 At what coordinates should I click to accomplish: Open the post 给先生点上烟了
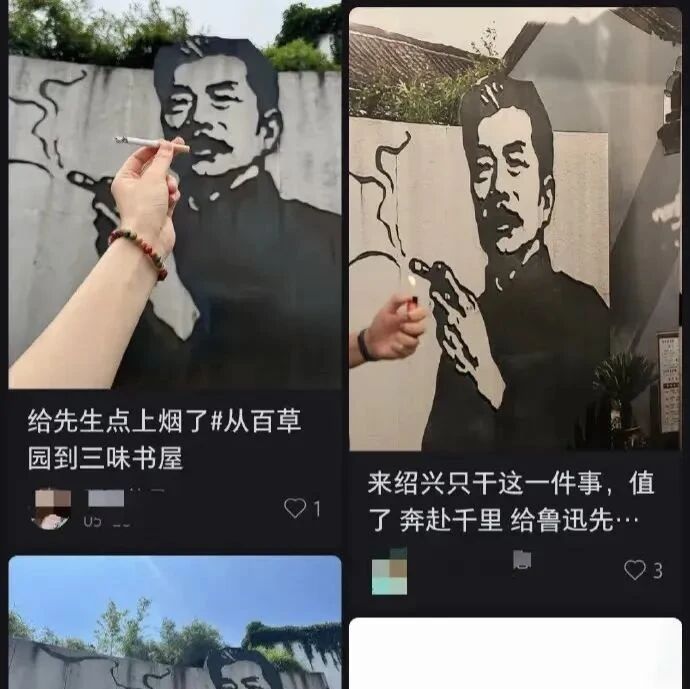[175, 220]
